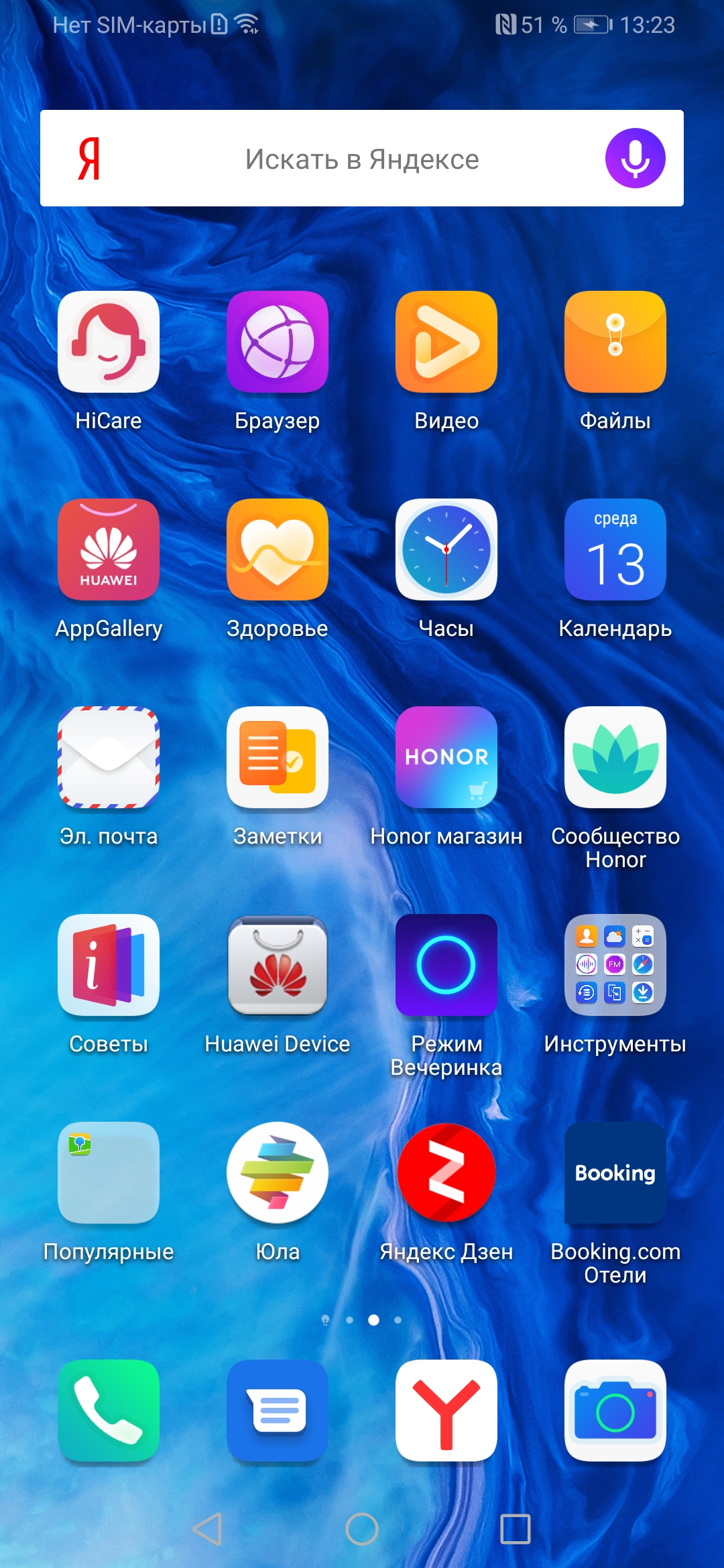This screenshot has height=1568, width=724.
Task: Open the phone dialer in the dock
Action: (x=109, y=1411)
